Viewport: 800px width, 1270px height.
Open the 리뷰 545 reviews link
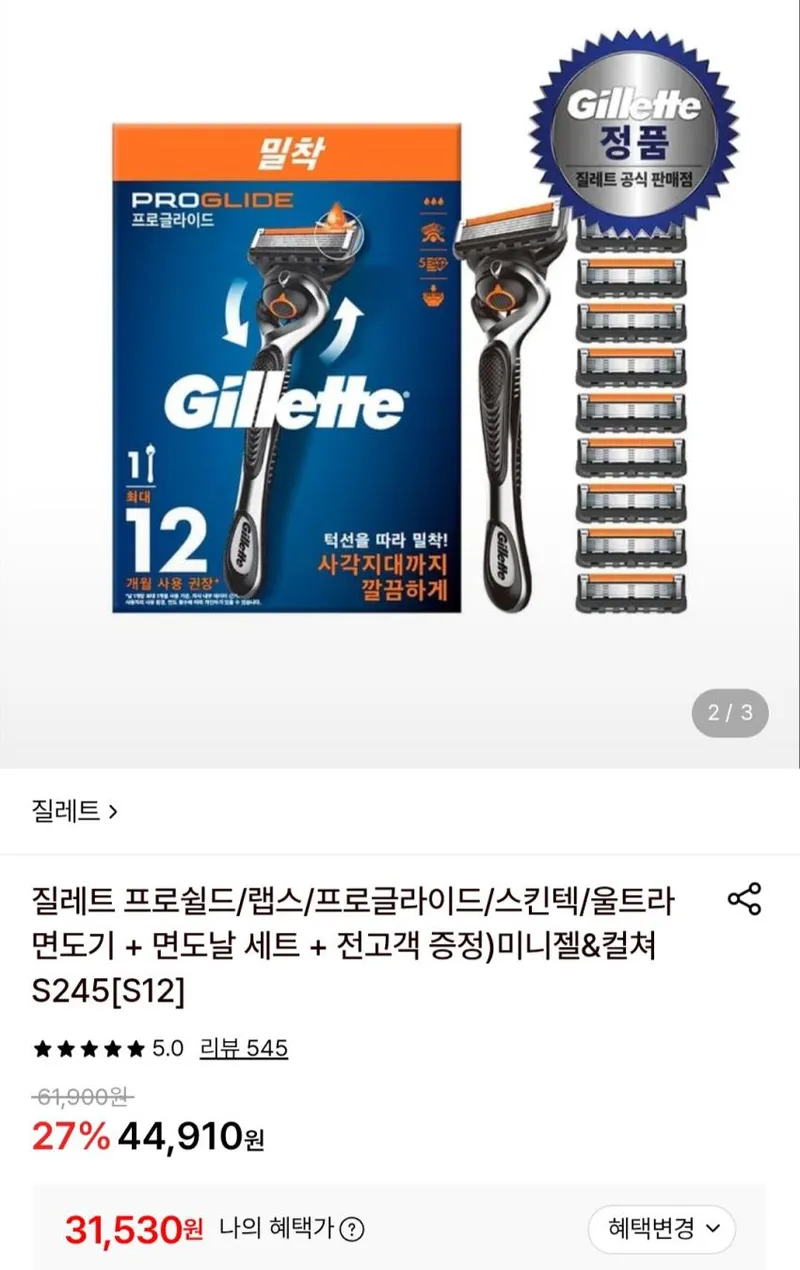click(244, 1048)
